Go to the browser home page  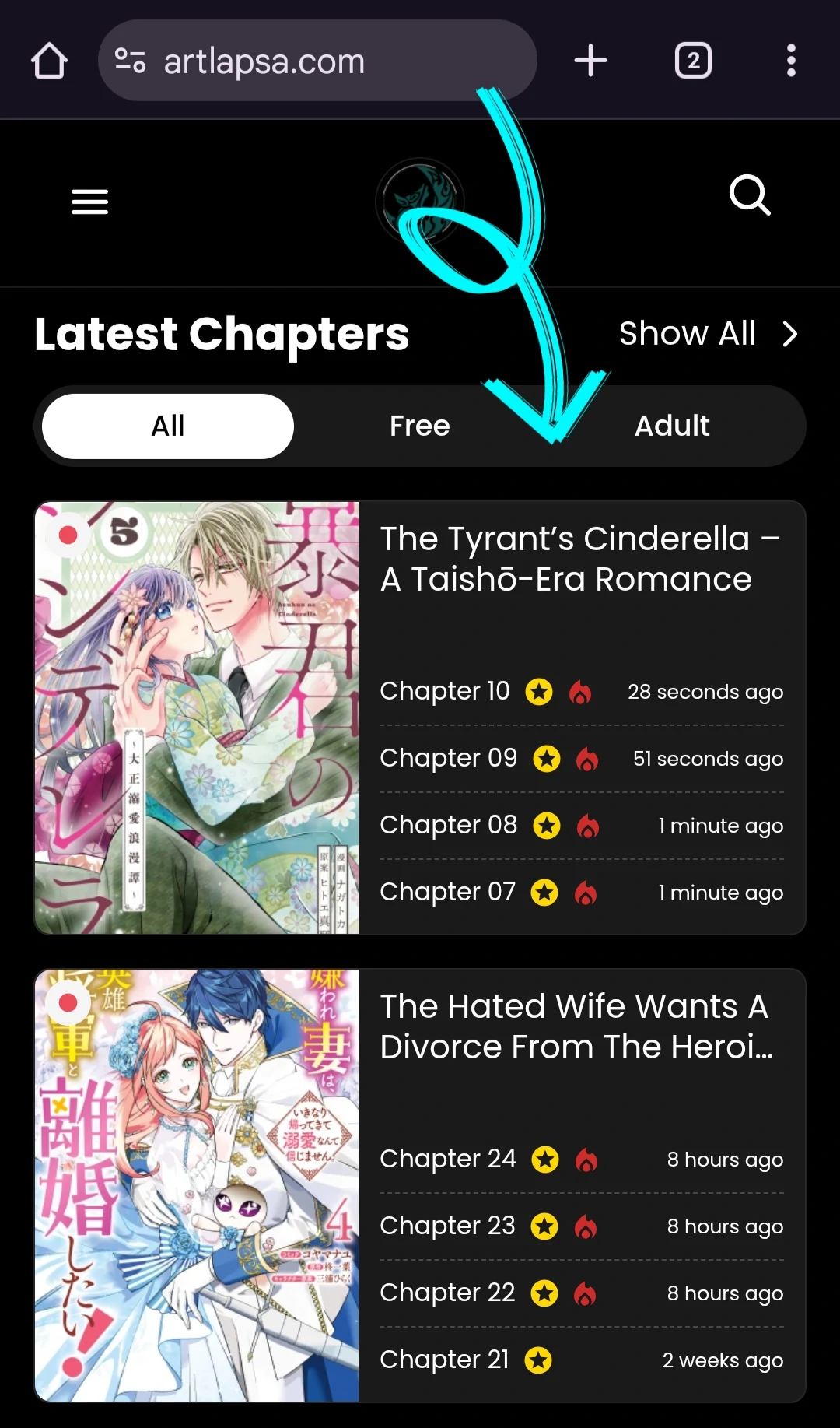pos(49,61)
